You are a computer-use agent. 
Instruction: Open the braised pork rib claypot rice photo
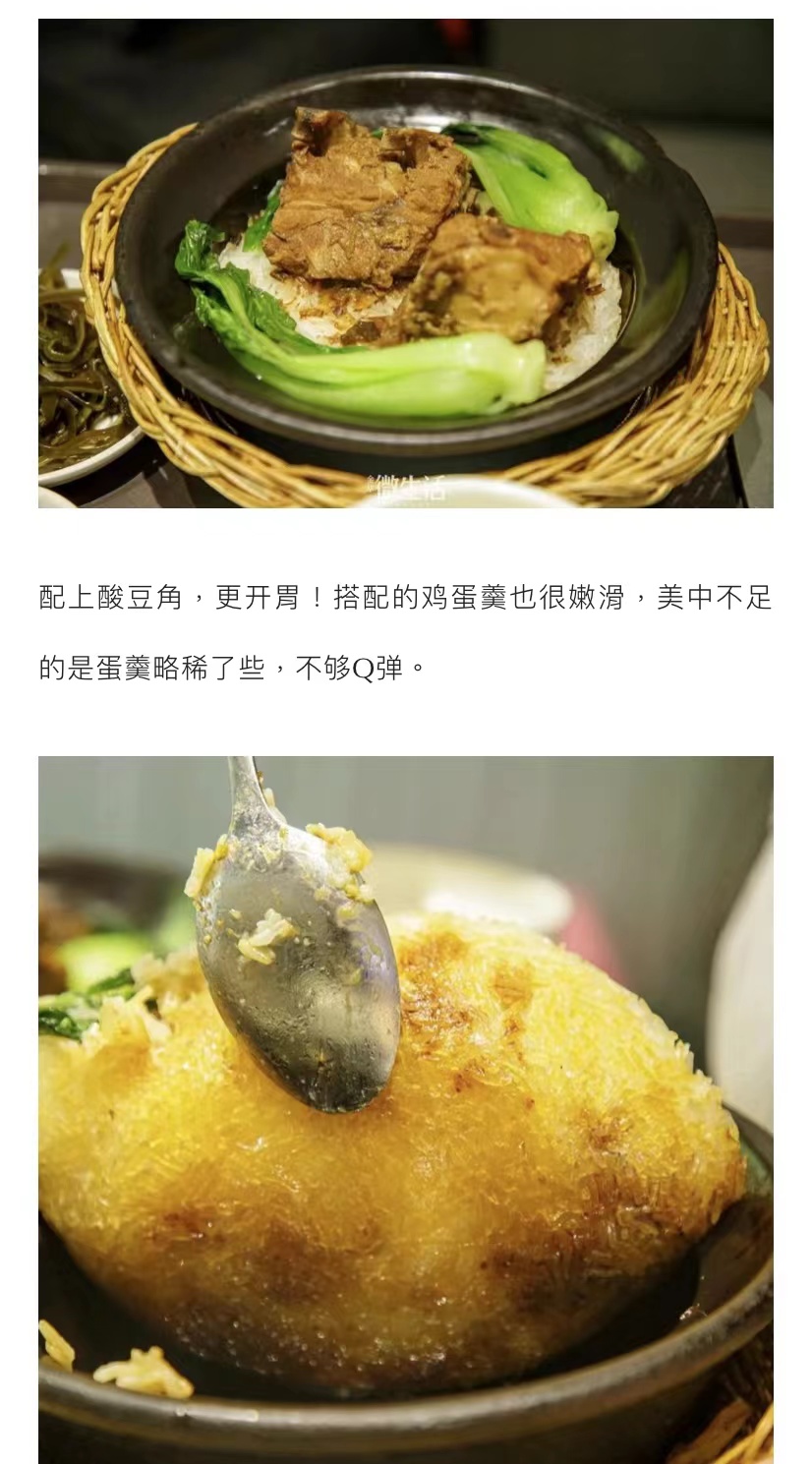[405, 264]
